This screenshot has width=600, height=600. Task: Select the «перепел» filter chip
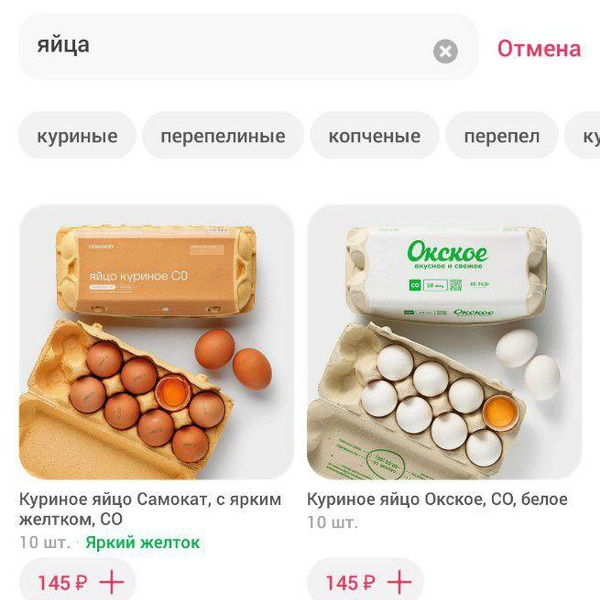point(501,136)
